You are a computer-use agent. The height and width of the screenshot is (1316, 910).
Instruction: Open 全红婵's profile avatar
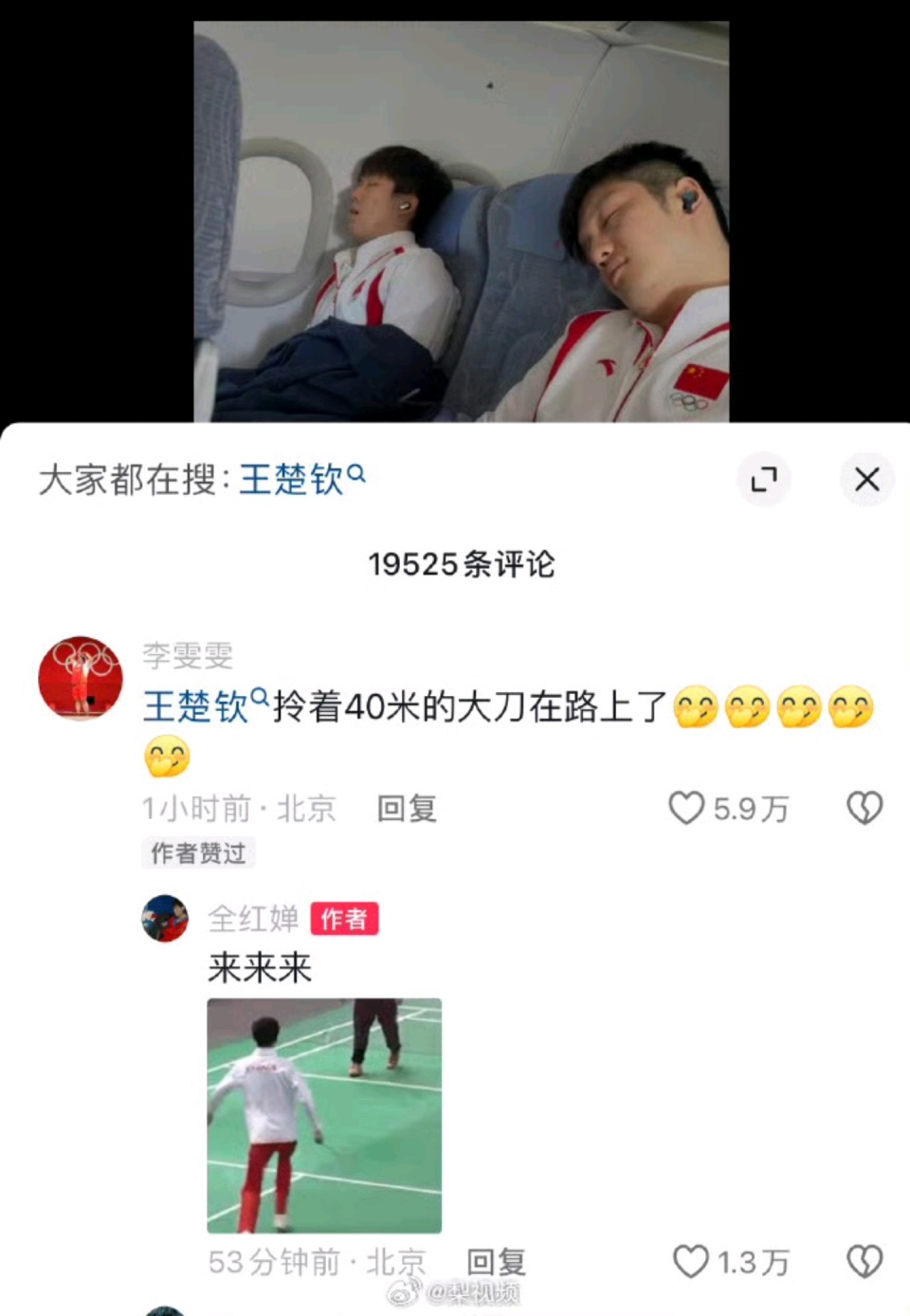pos(165,919)
